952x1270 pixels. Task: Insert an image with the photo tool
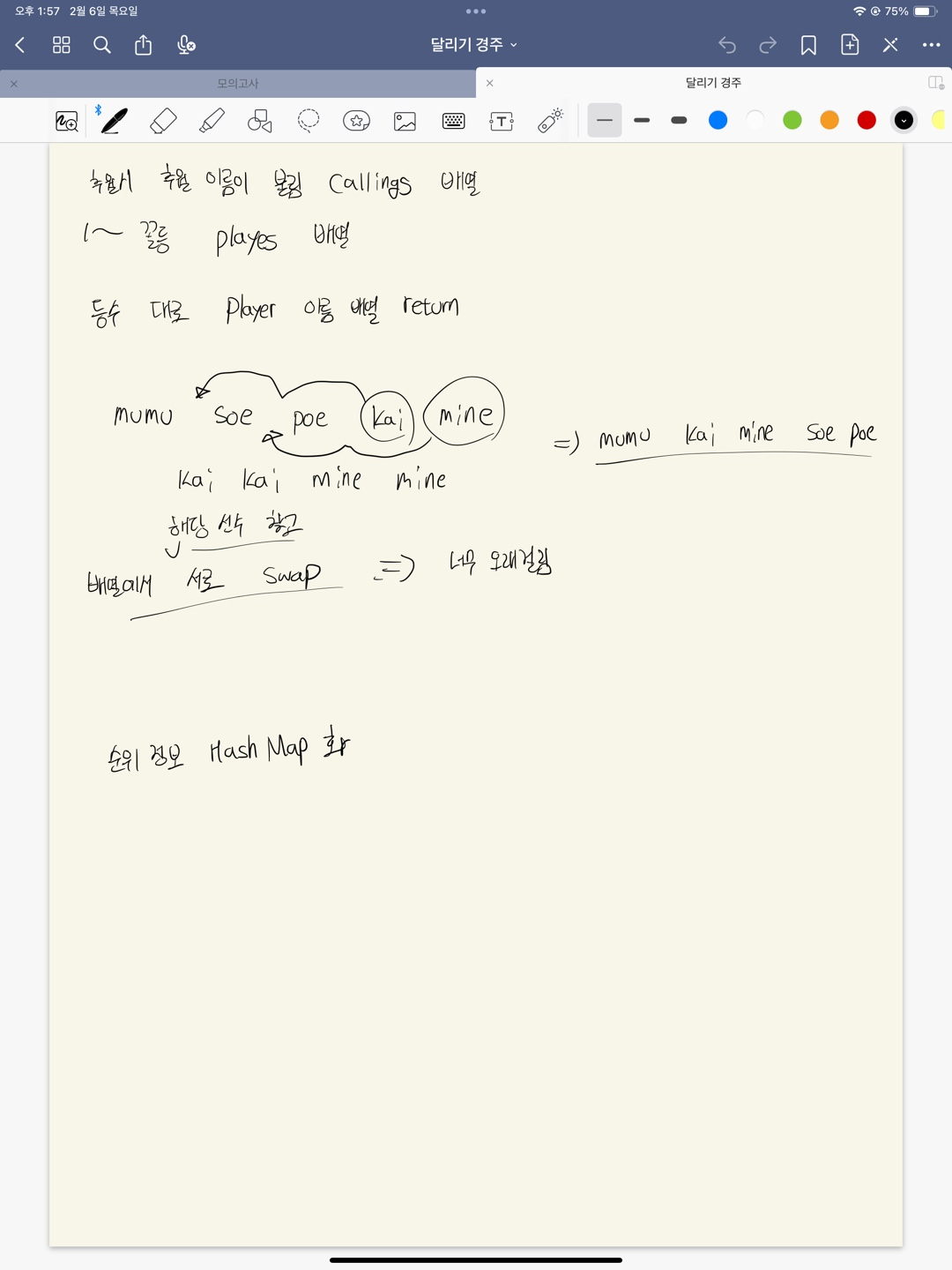pos(405,121)
